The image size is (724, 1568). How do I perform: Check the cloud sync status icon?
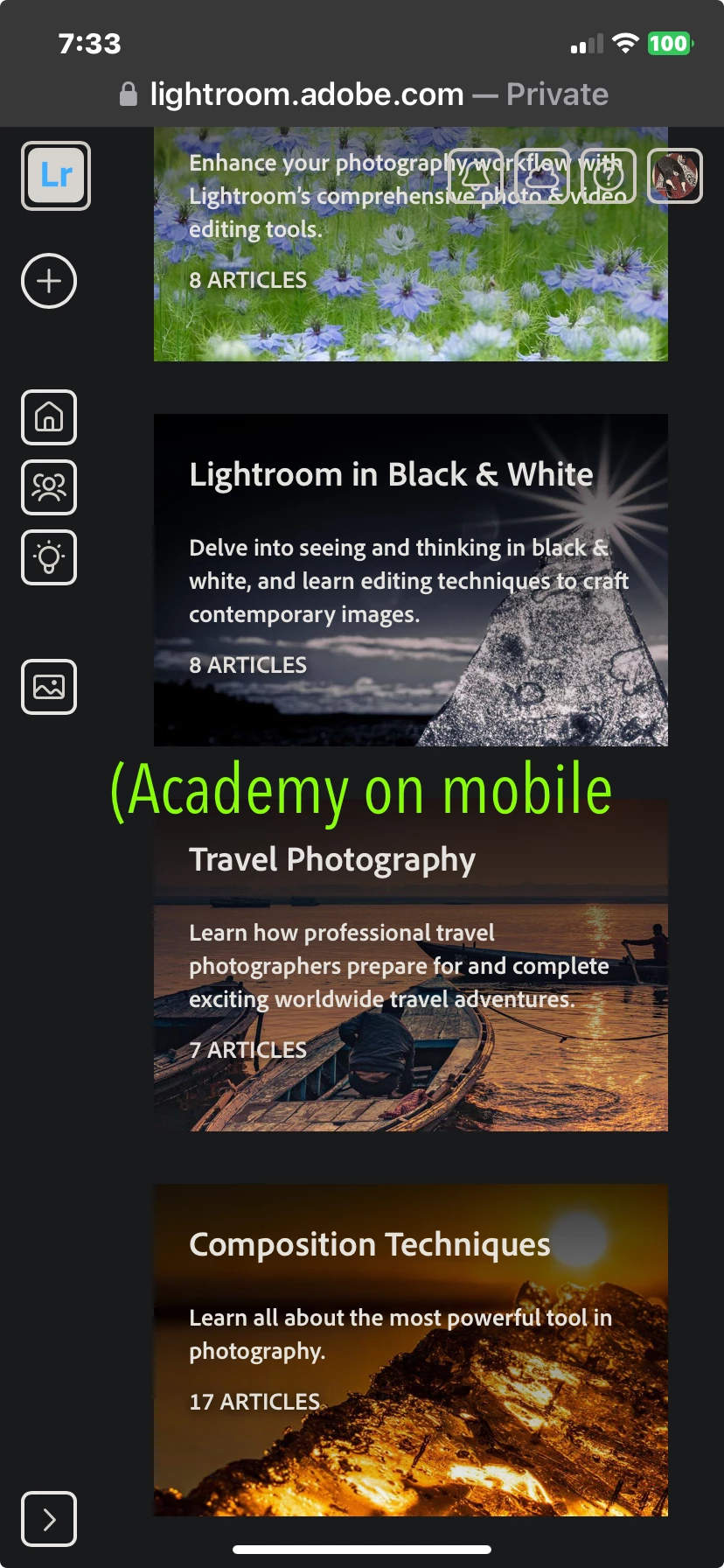click(542, 176)
